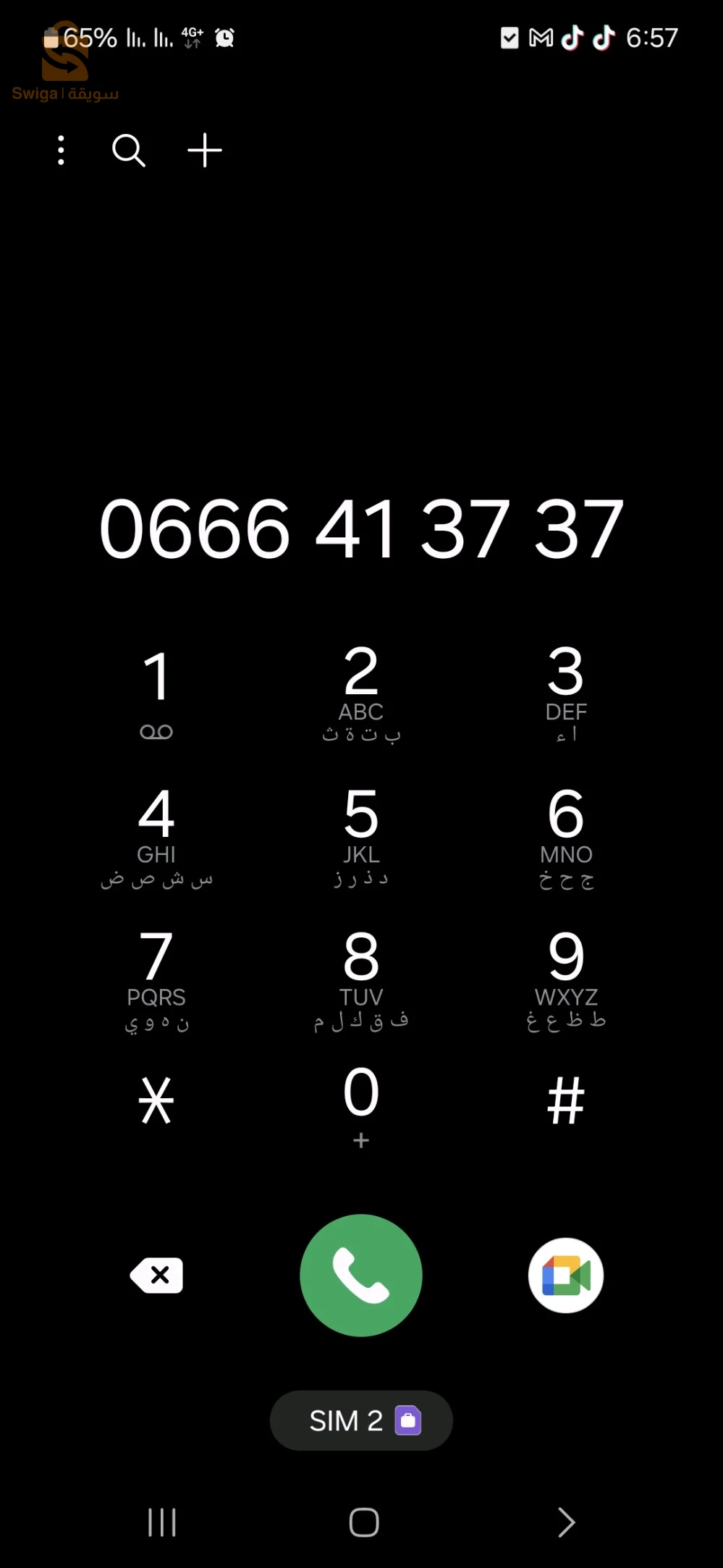The height and width of the screenshot is (1568, 723).
Task: Enter digit 0 on the keypad
Action: [361, 1104]
